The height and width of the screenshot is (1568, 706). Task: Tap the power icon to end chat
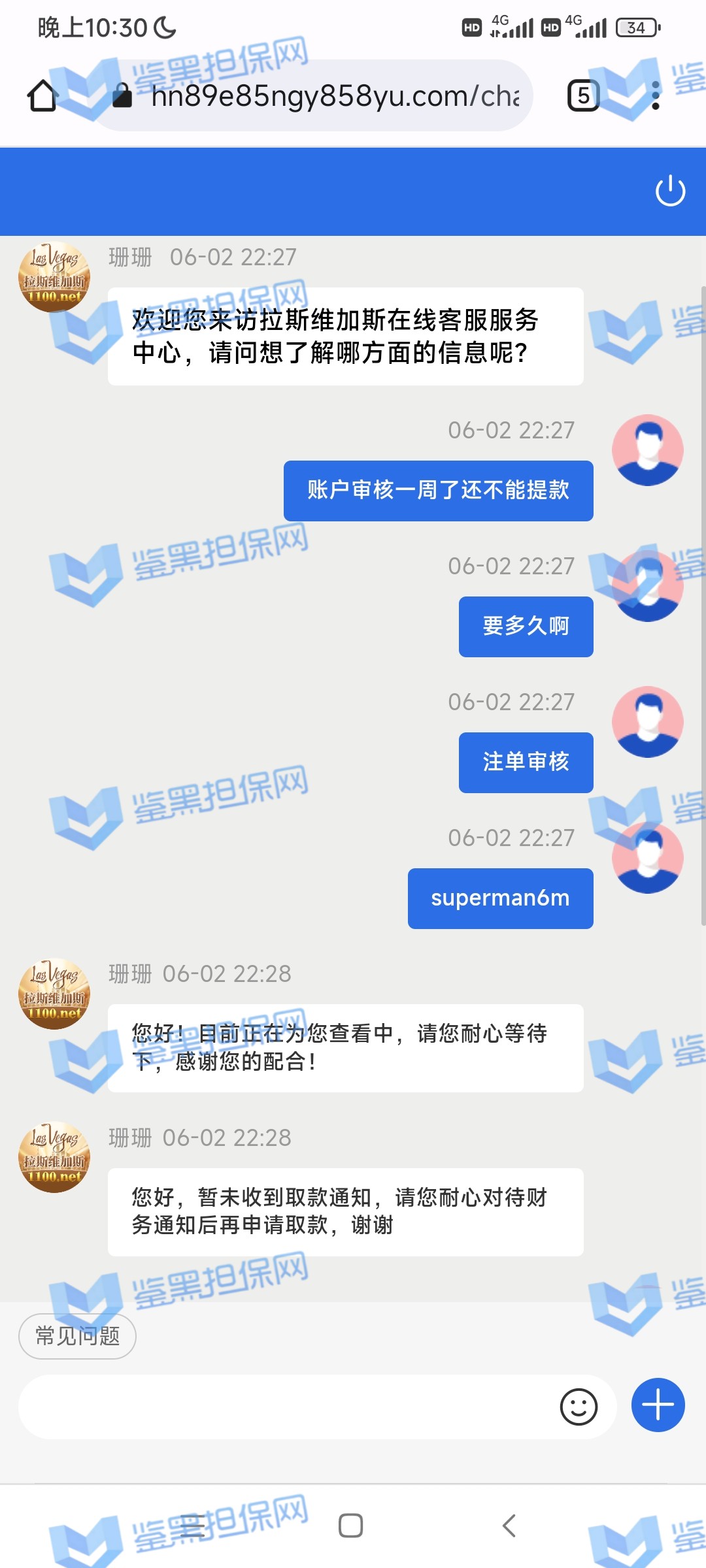point(670,191)
